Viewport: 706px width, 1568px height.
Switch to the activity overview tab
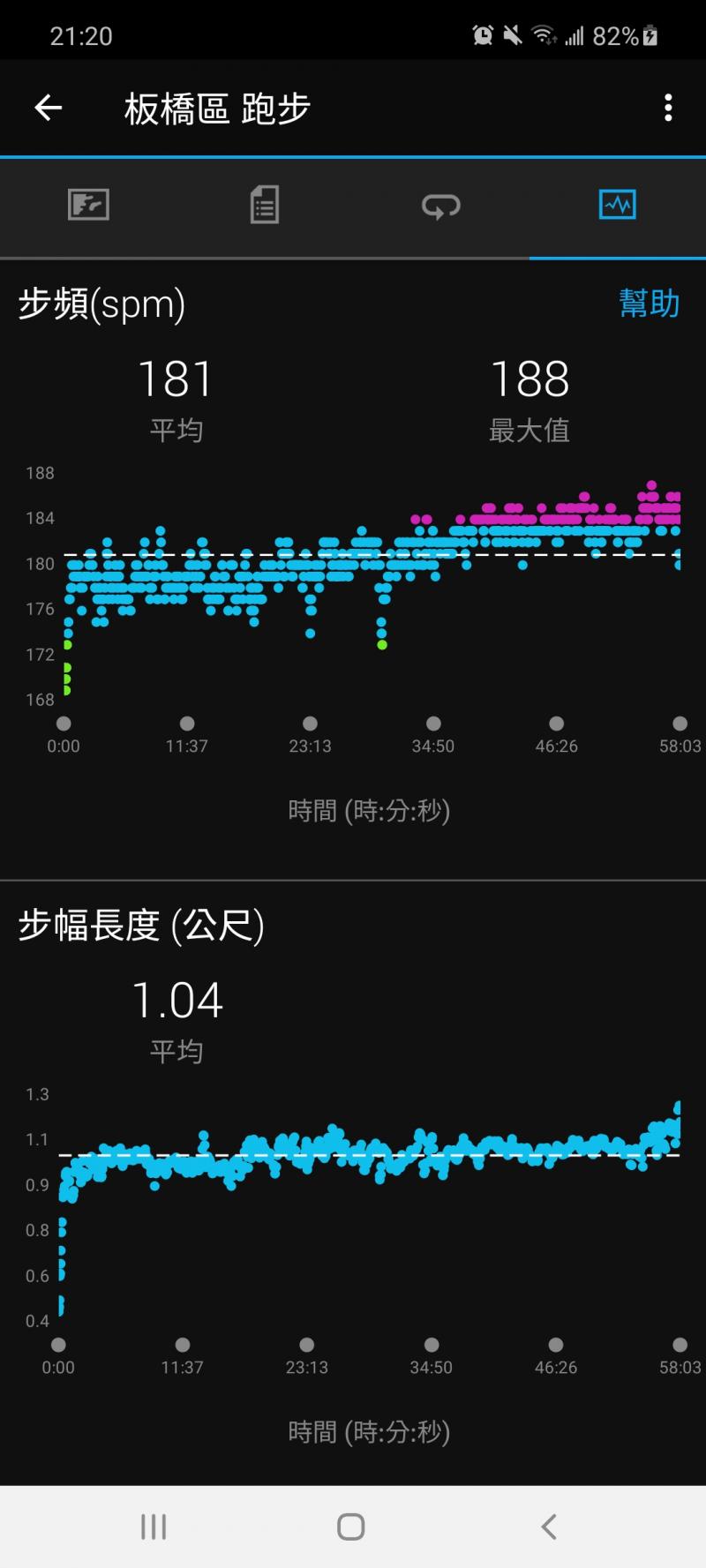tap(88, 206)
